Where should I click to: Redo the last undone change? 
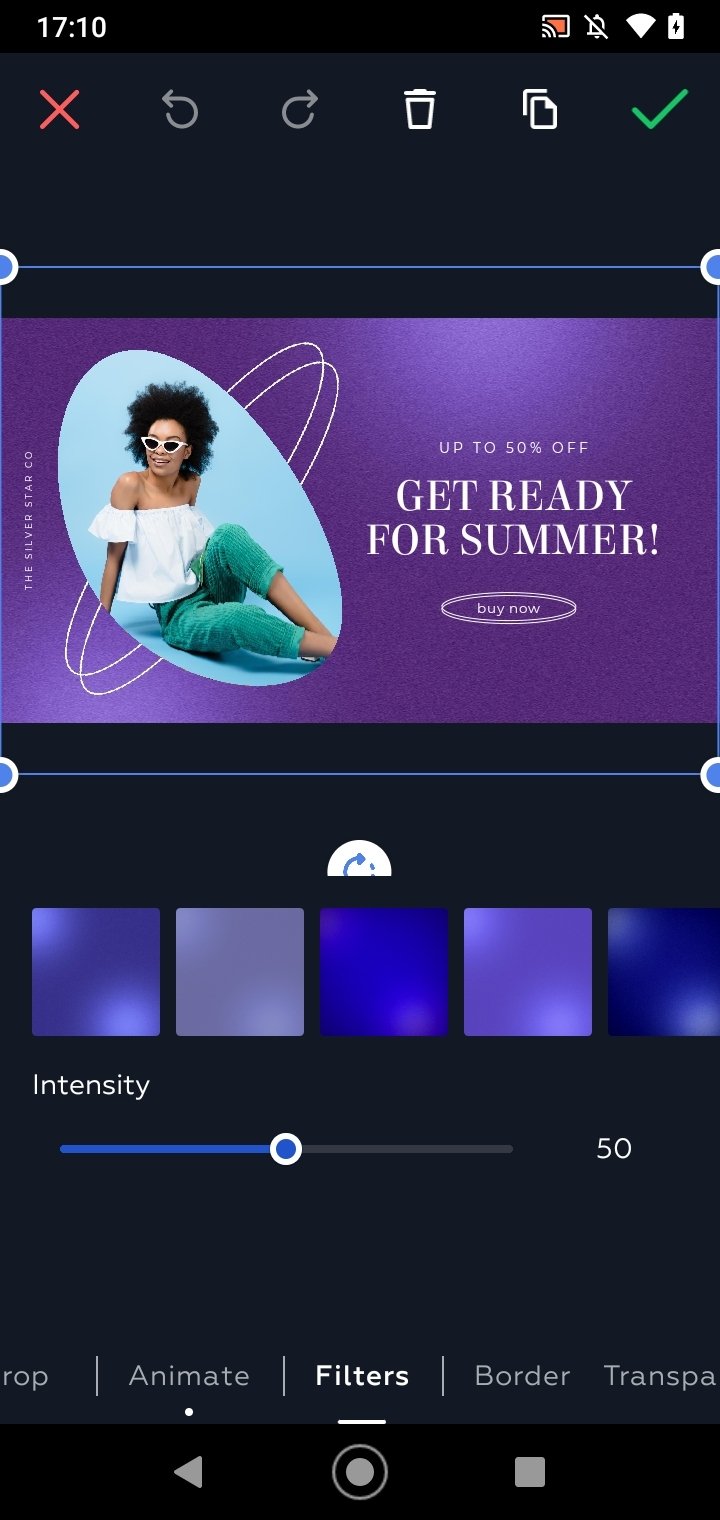pos(299,109)
